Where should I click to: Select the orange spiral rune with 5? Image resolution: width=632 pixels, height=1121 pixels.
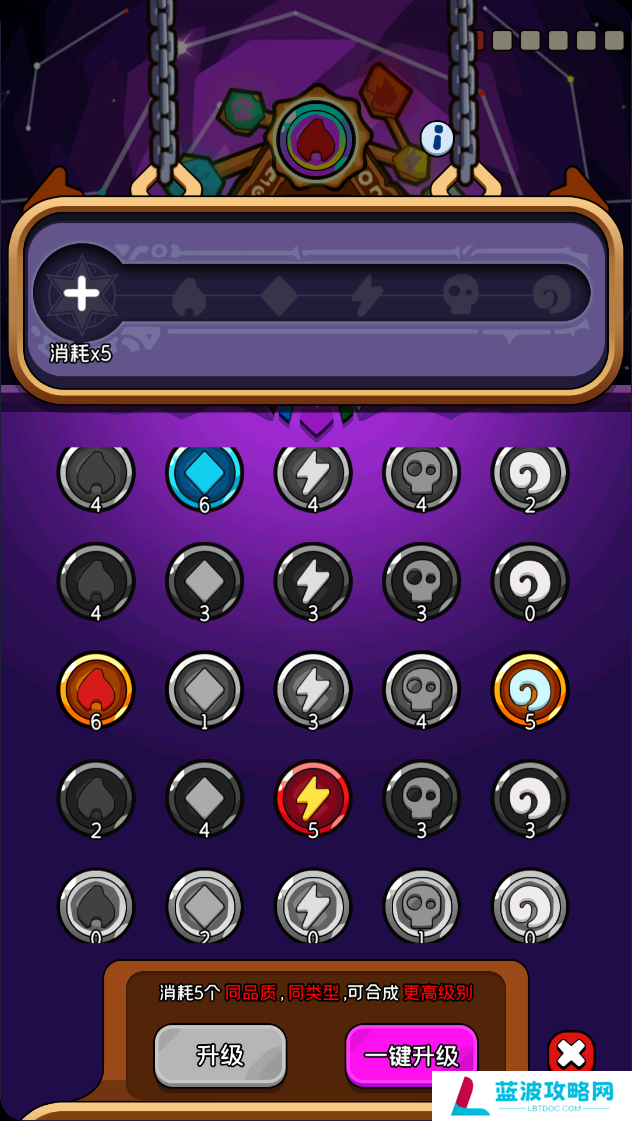coord(530,690)
